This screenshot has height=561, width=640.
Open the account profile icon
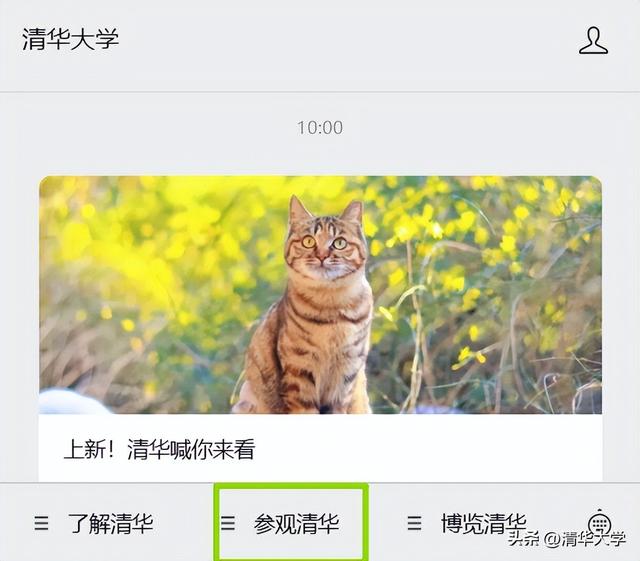pyautogui.click(x=593, y=41)
